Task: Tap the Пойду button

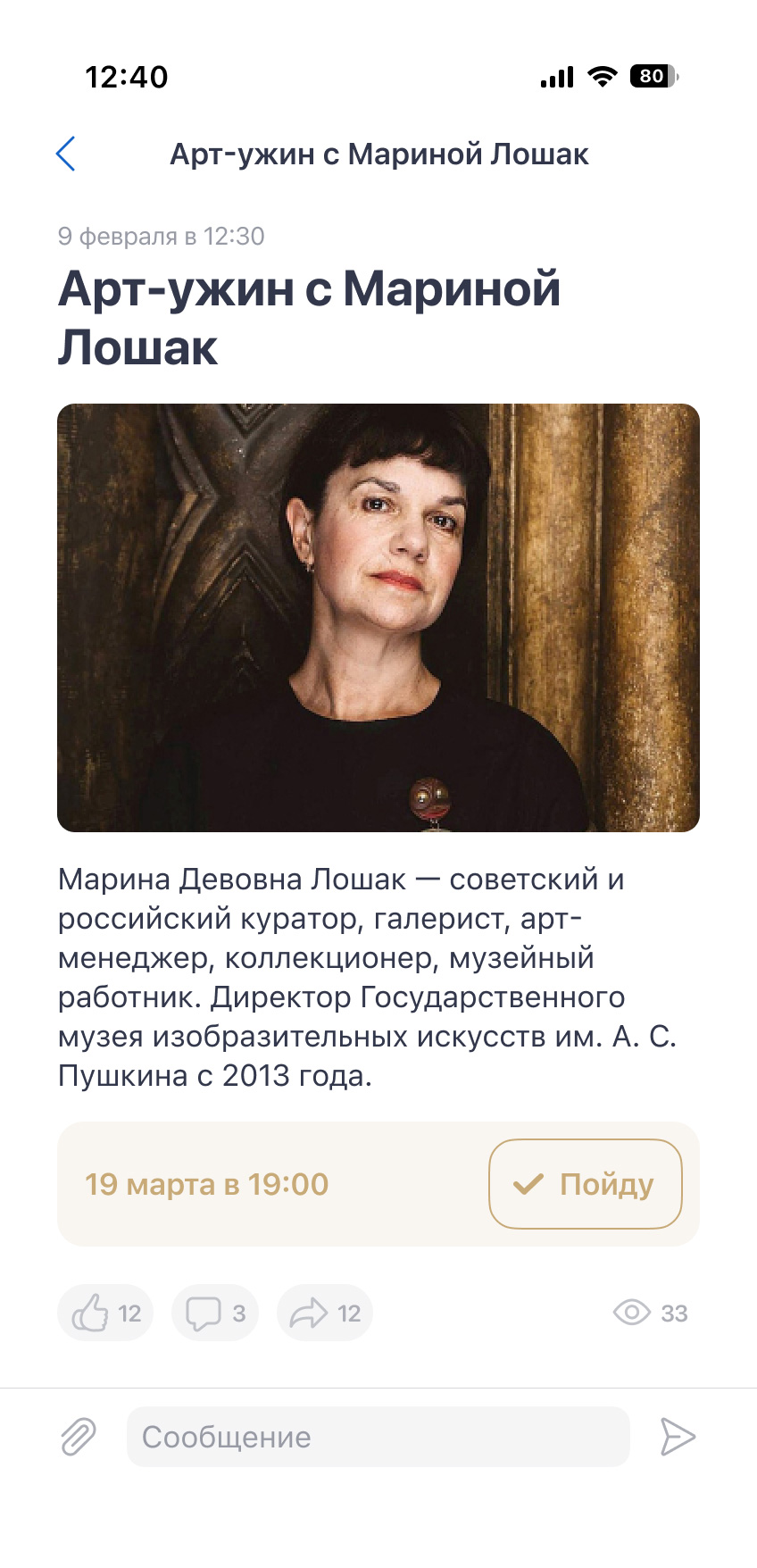Action: tap(586, 1184)
